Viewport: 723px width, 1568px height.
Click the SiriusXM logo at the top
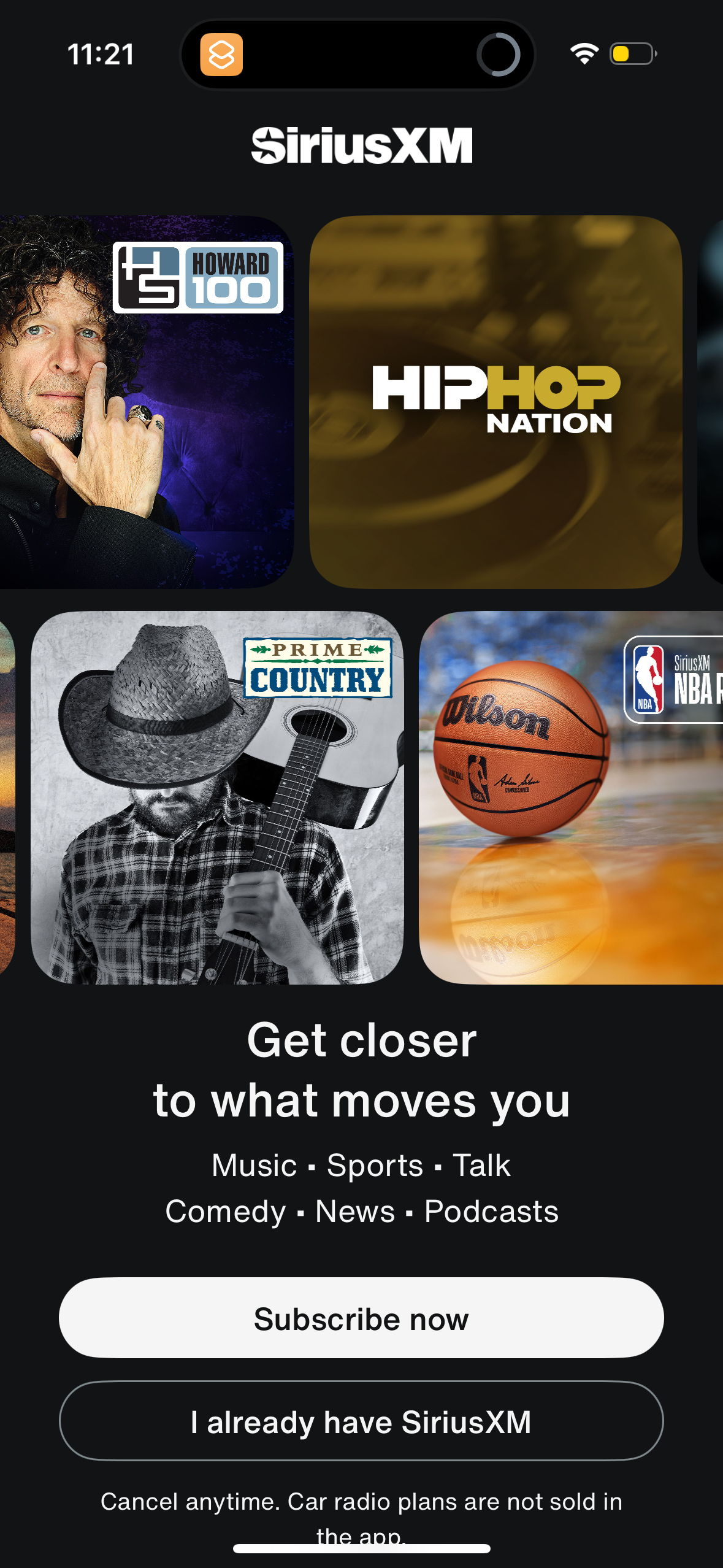point(361,145)
